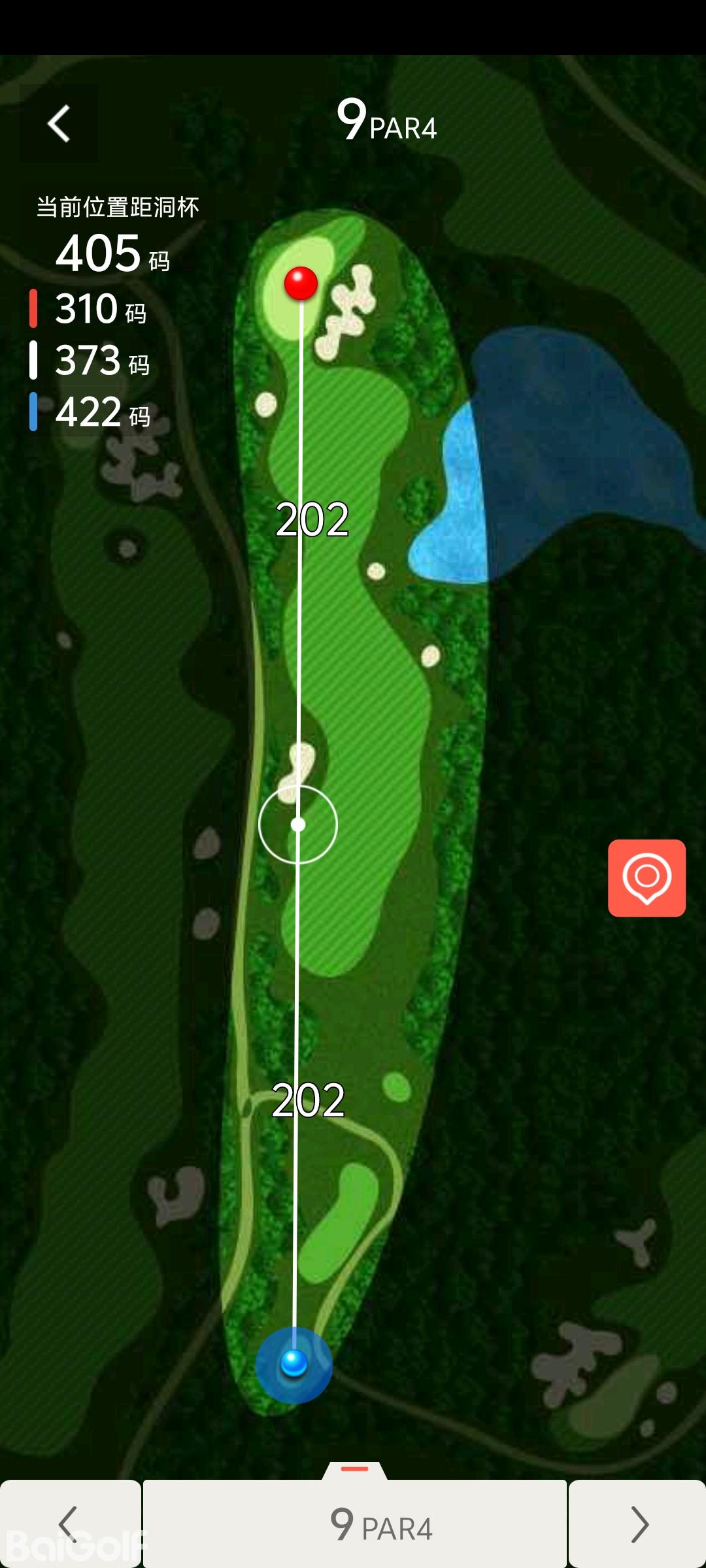Advance to the next hole

pyautogui.click(x=637, y=1524)
